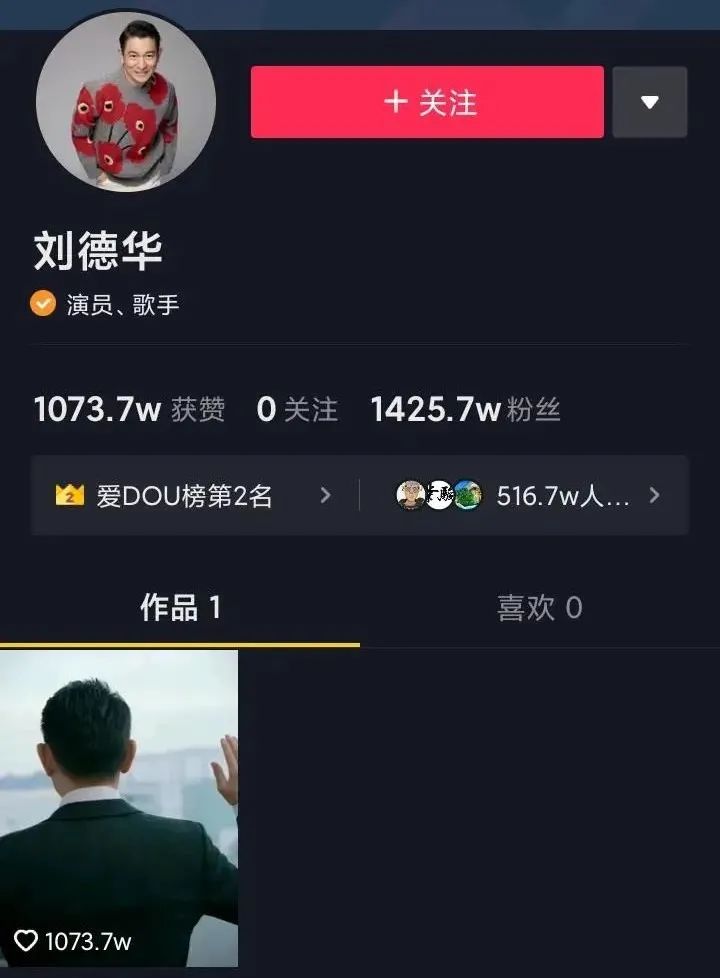
Task: Open the dropdown arrow next to follow button
Action: pos(649,102)
